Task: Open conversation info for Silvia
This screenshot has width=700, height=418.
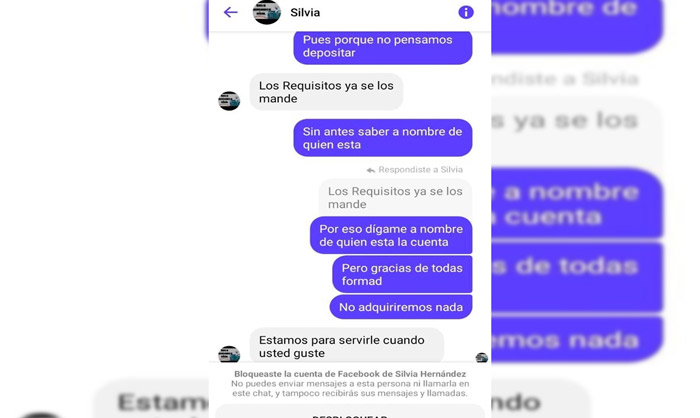Action: pos(465,12)
